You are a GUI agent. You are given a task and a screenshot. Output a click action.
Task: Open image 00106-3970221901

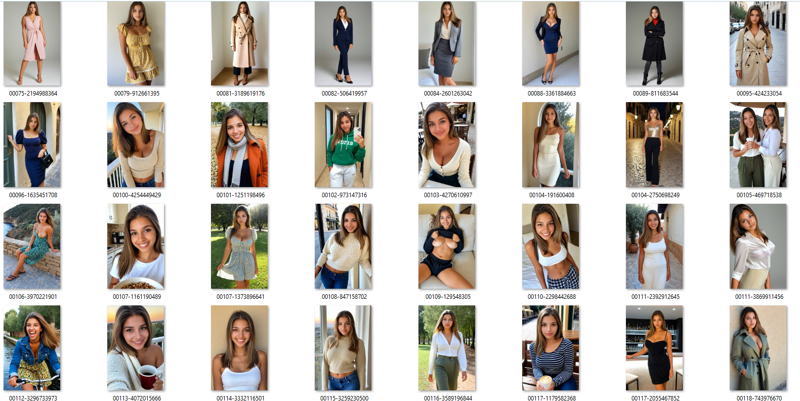[32, 247]
